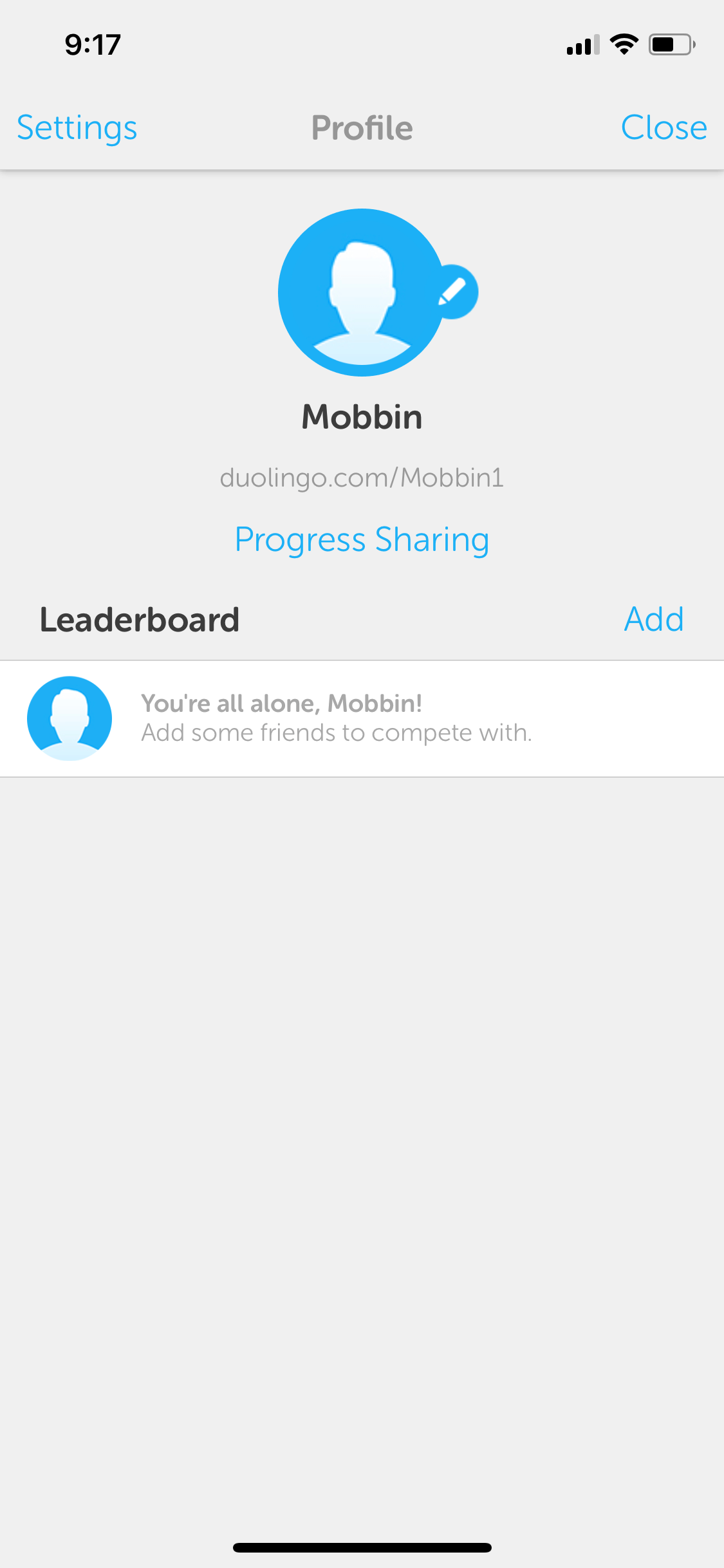Open Settings from the top bar
Image resolution: width=724 pixels, height=1568 pixels.
(77, 128)
